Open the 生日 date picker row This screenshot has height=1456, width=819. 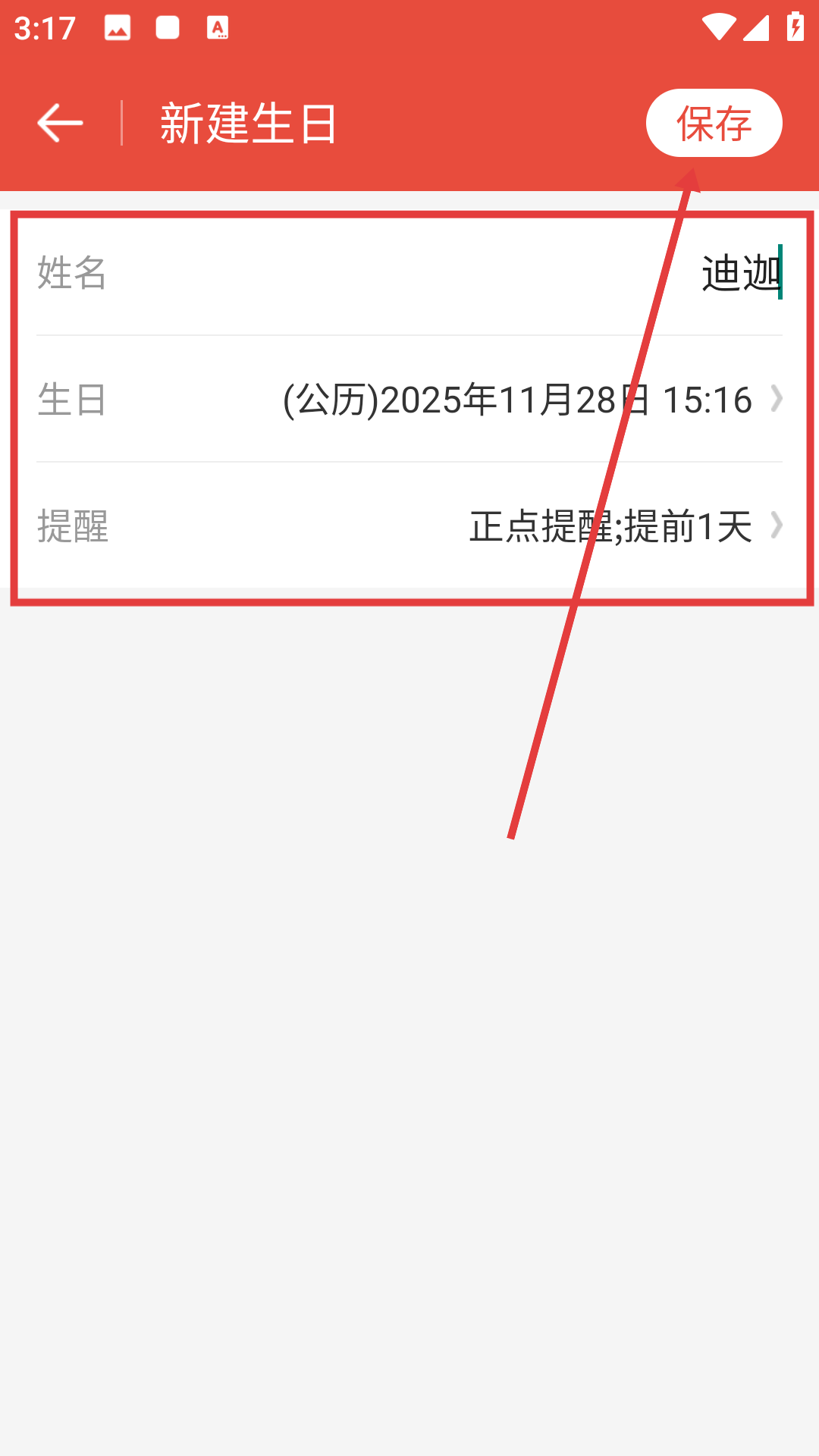coord(409,399)
